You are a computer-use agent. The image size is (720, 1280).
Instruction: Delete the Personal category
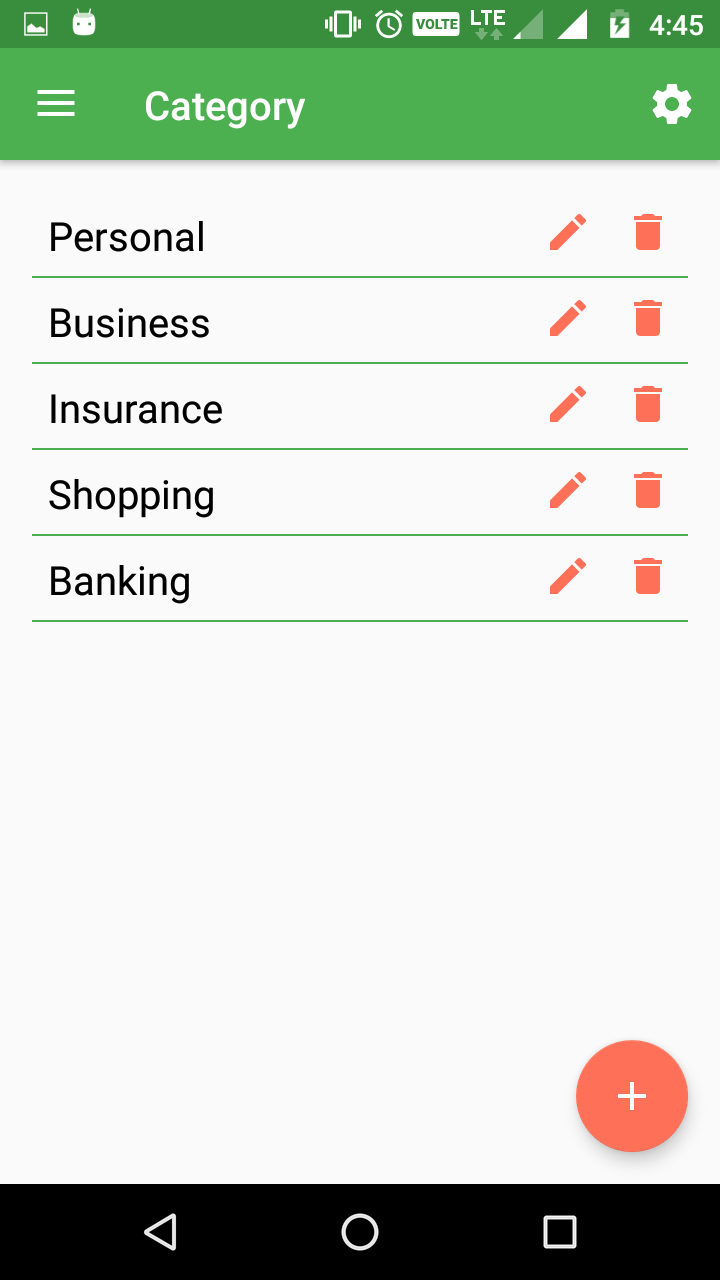648,233
